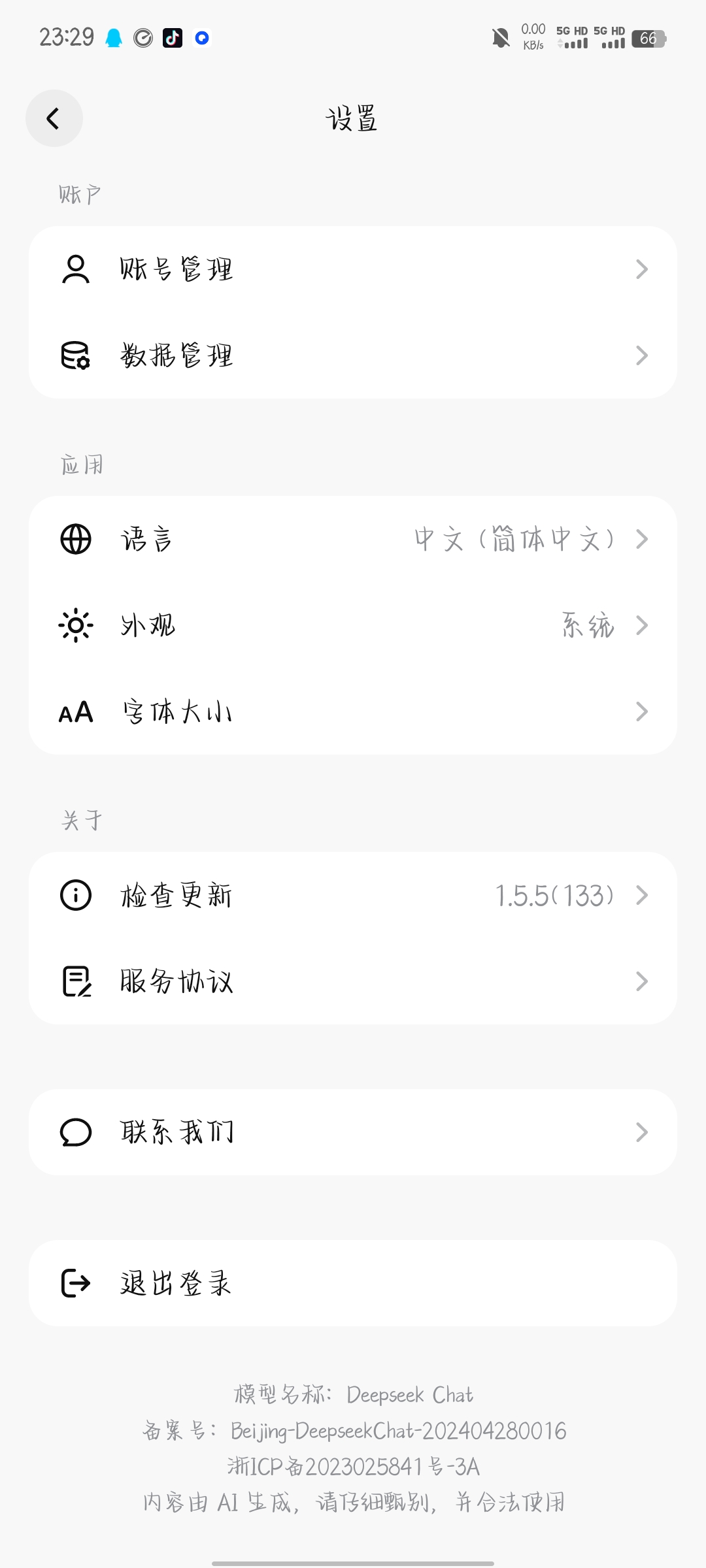706x1568 pixels.
Task: Open 联系我们 contact page
Action: 353,1132
